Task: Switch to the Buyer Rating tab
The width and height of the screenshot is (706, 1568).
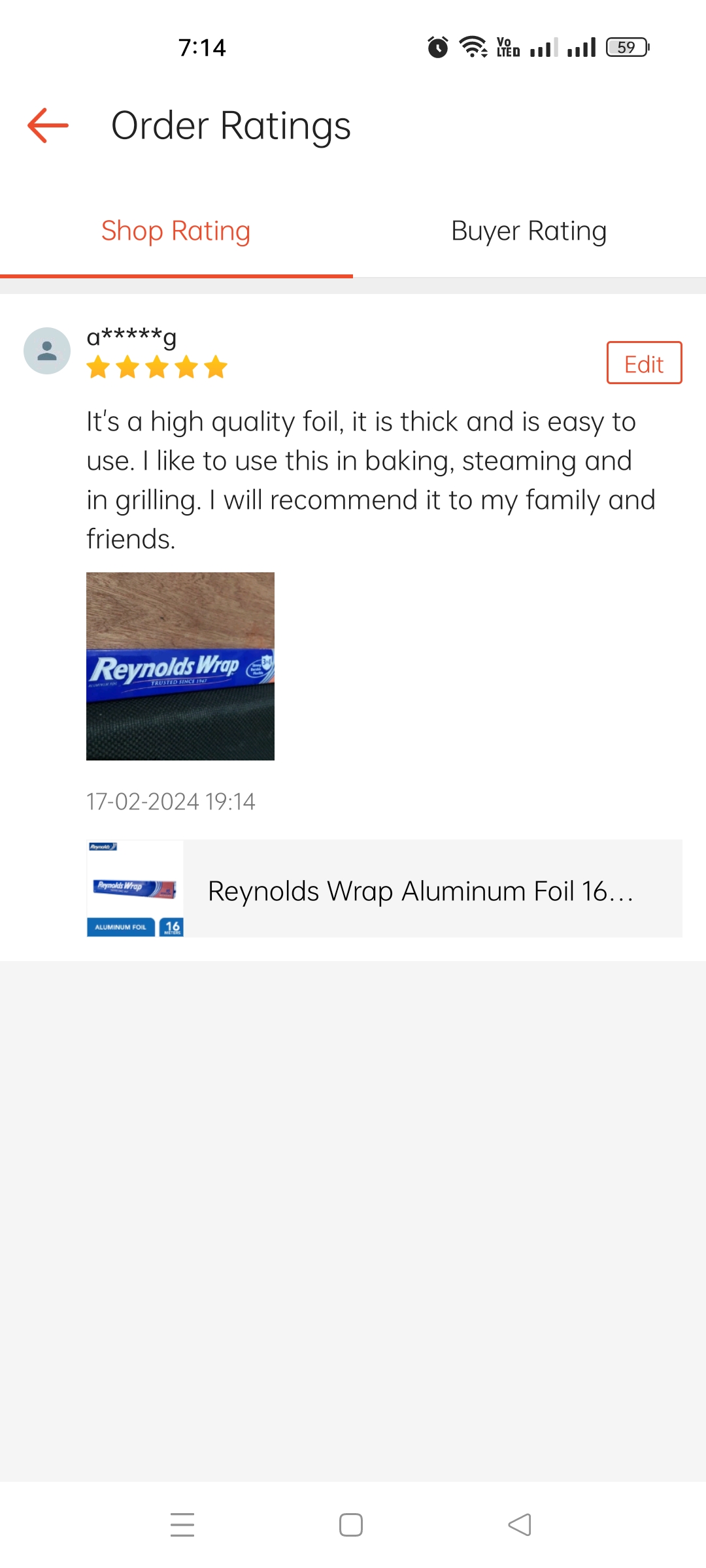Action: [529, 231]
